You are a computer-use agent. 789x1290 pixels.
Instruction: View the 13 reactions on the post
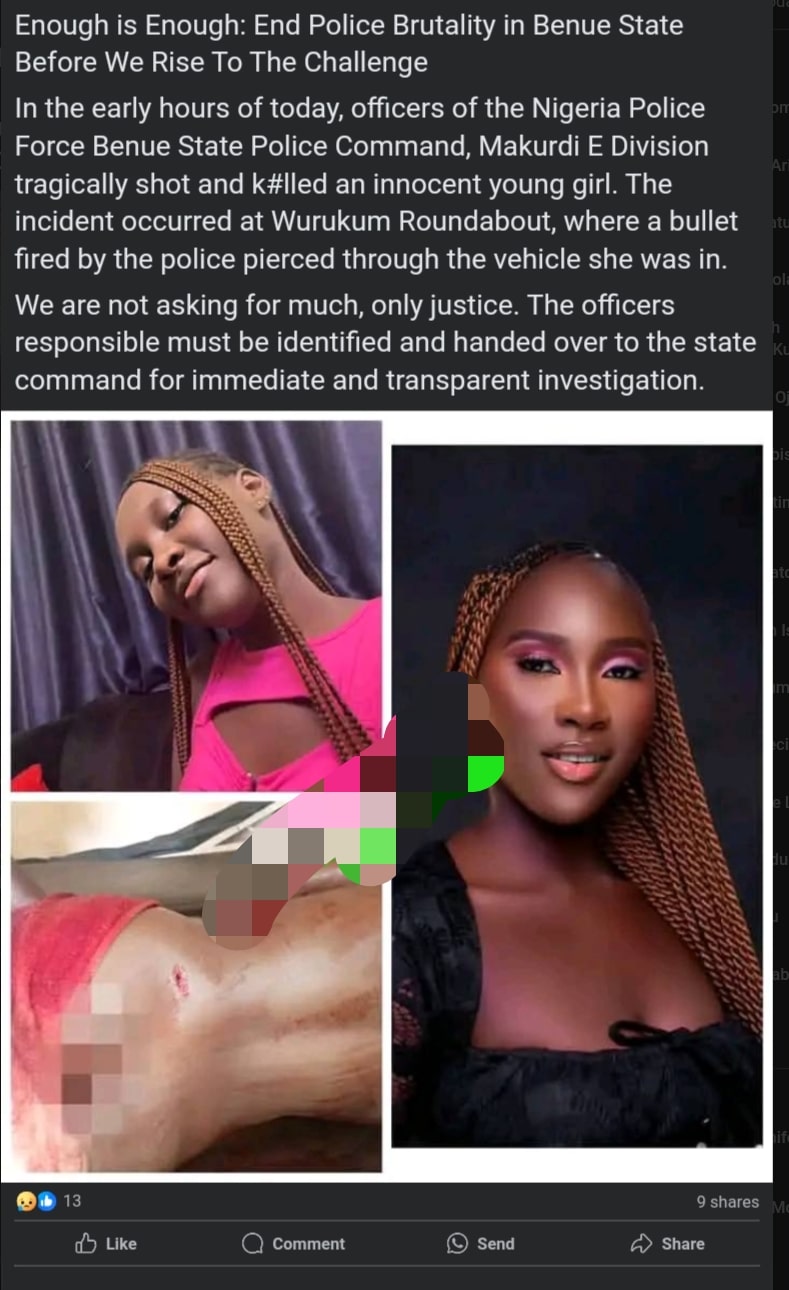pos(48,1201)
